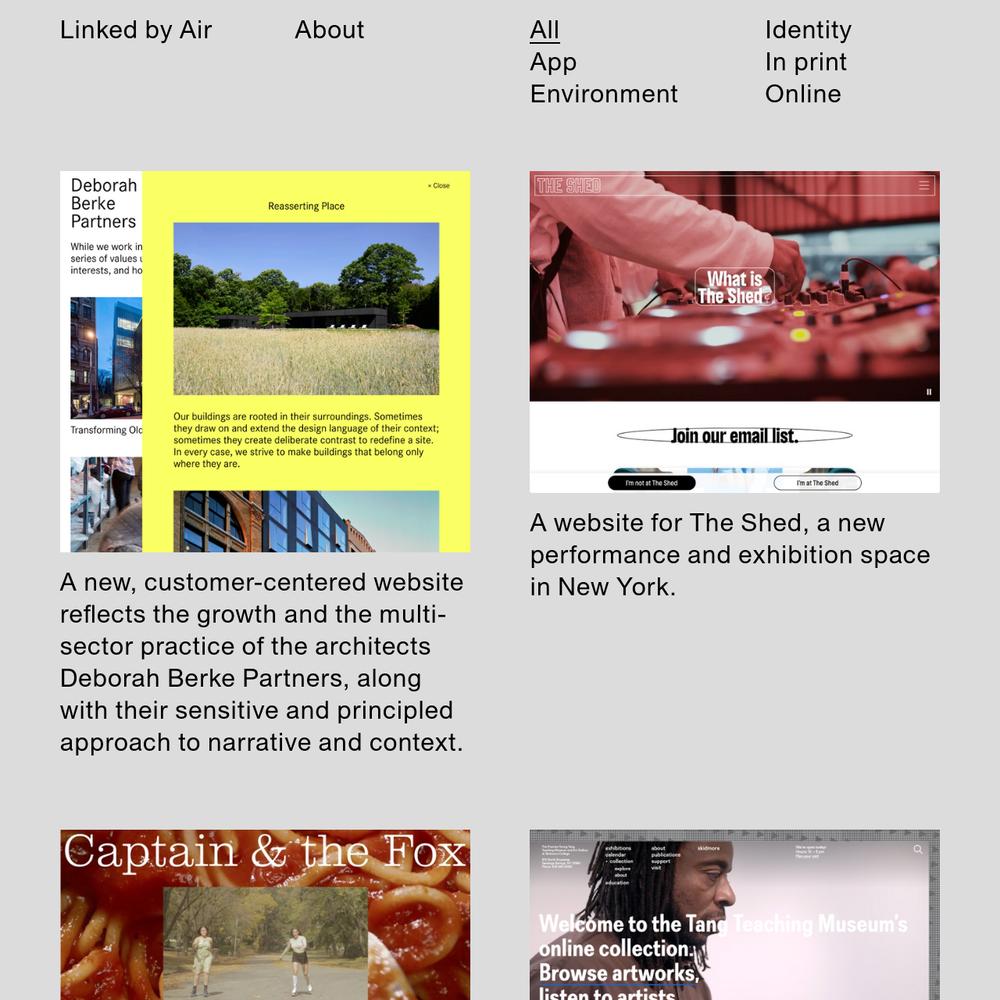Open the Captain & the Fox project
The width and height of the screenshot is (1000, 1000).
coord(265,914)
